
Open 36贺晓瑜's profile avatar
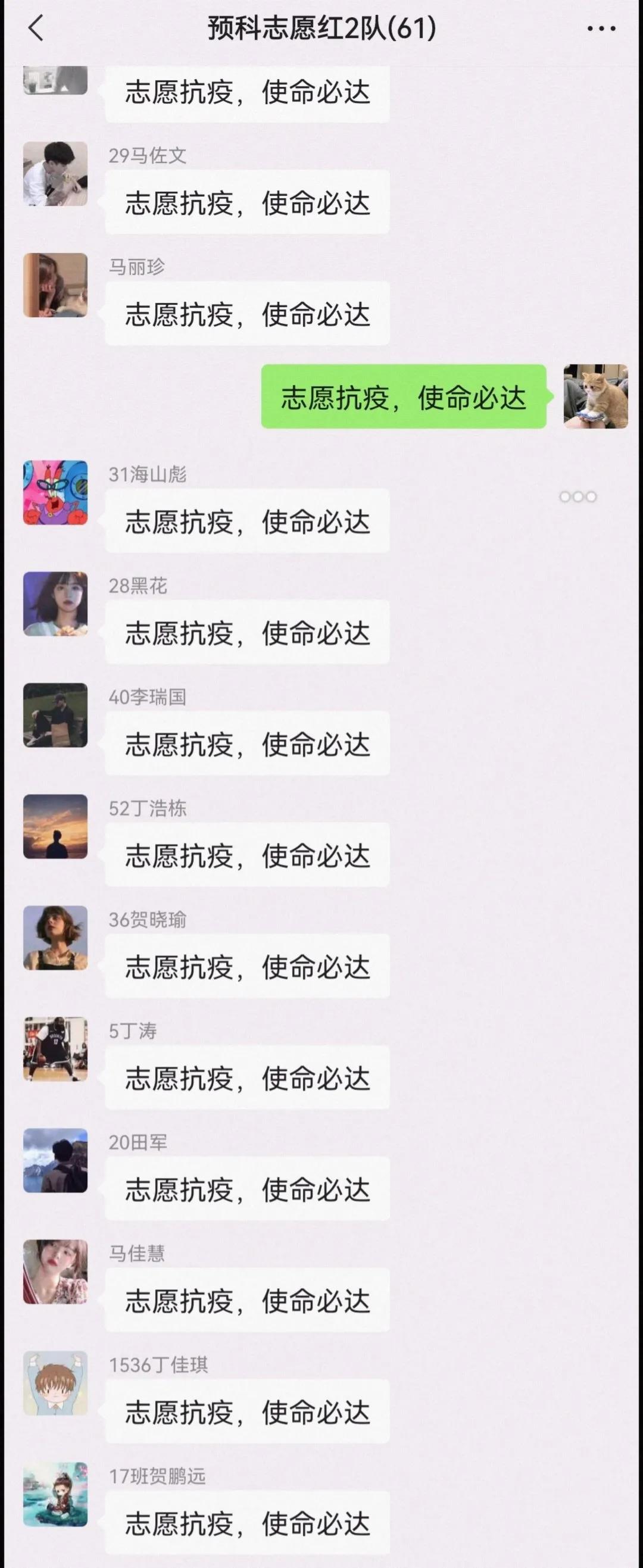pos(55,938)
